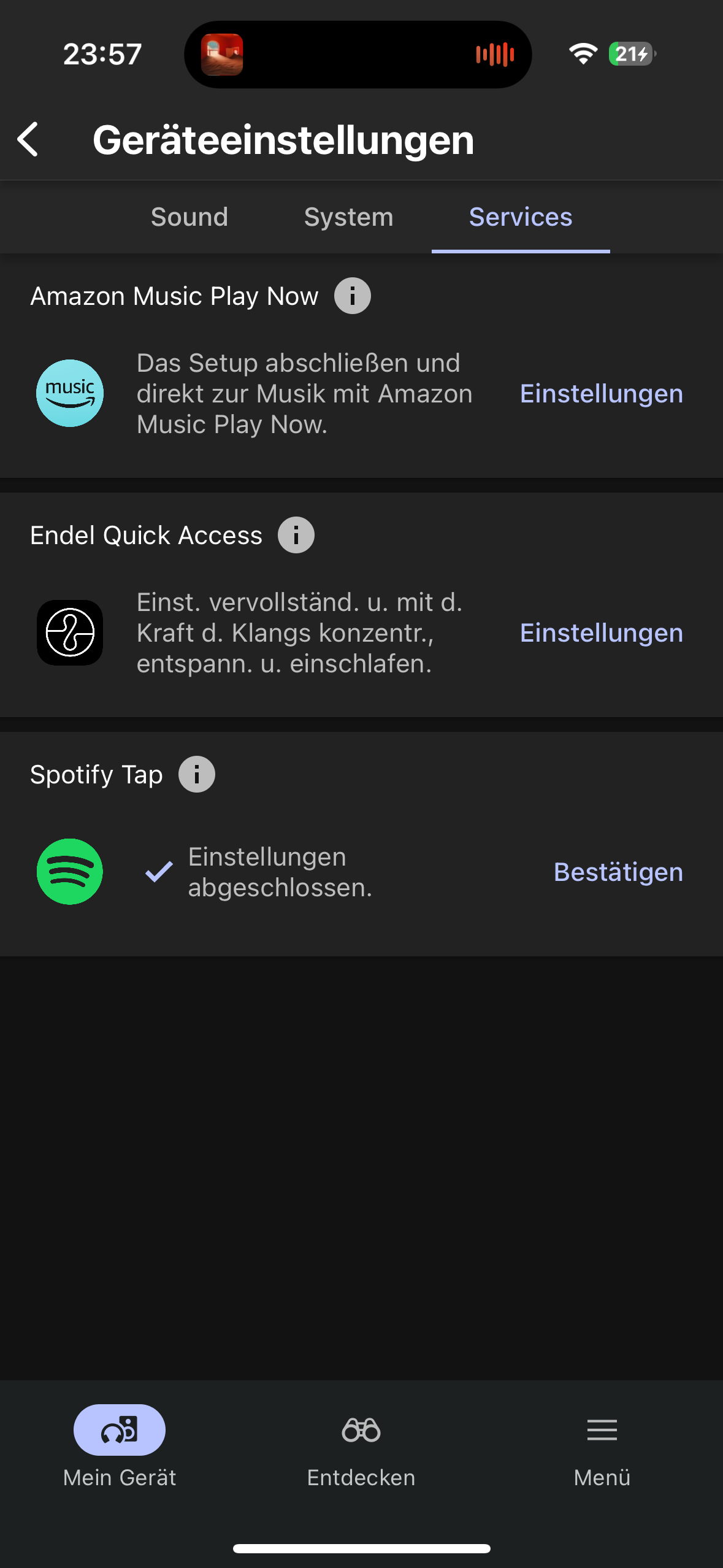
Task: Show info for Endel Quick Access
Action: (296, 535)
